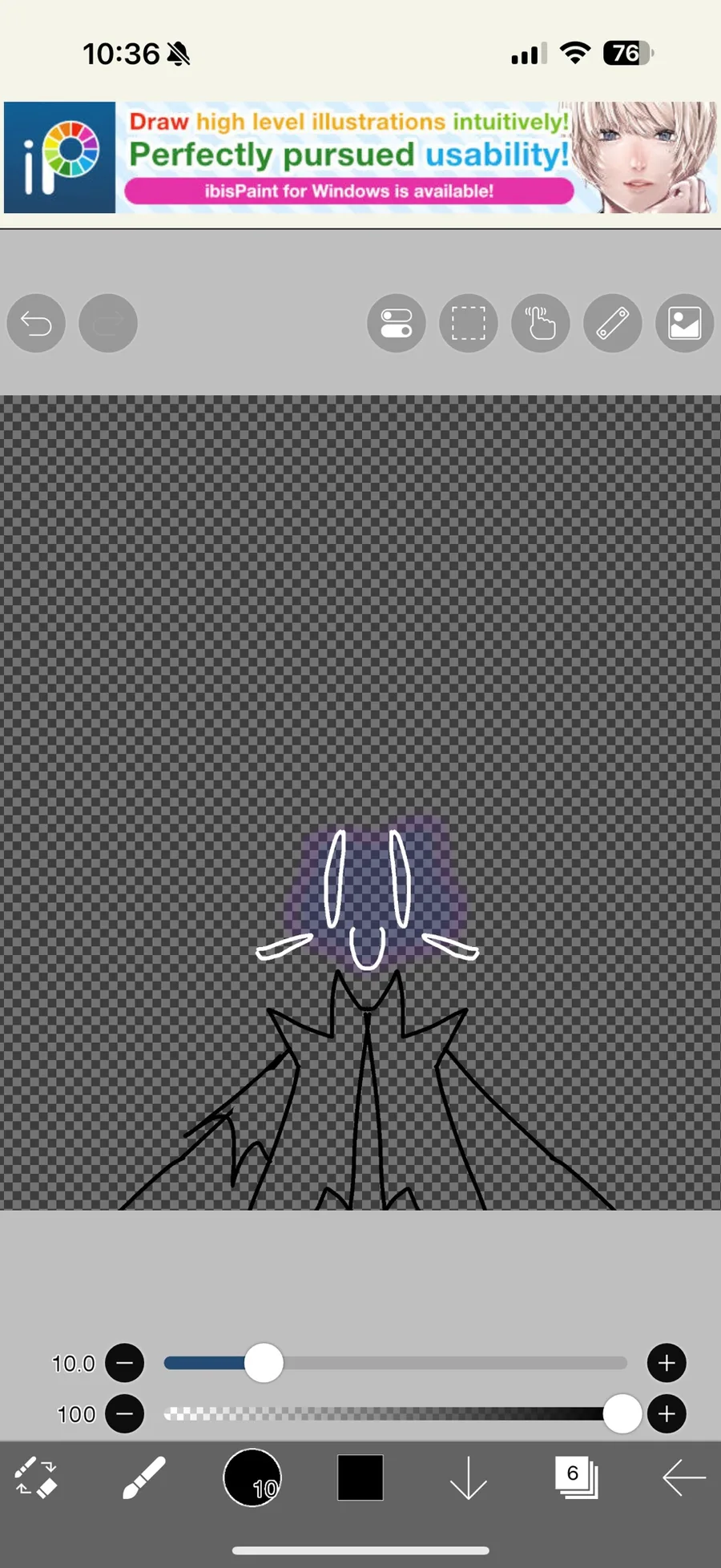Open the ibisPaint for Windows ad banner
721x1568 pixels.
(x=360, y=157)
